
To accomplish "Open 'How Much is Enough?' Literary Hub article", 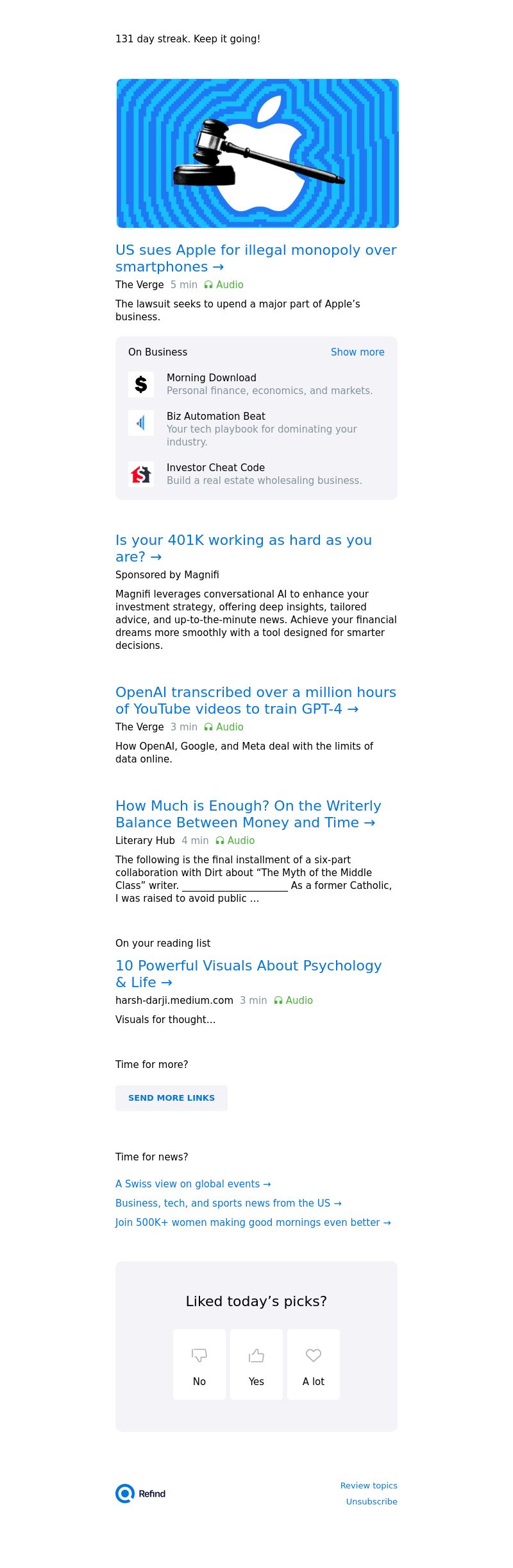I will 248,814.
